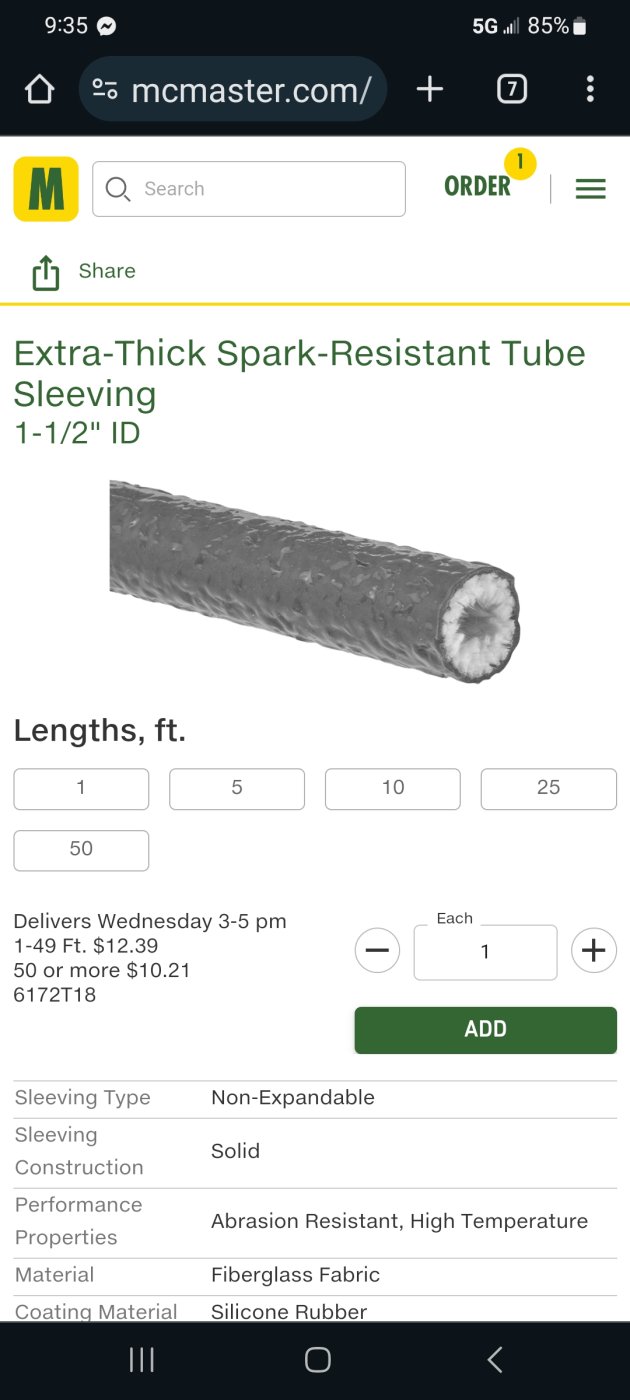Open the site hamburger menu
Viewport: 630px width, 1400px height.
click(591, 189)
